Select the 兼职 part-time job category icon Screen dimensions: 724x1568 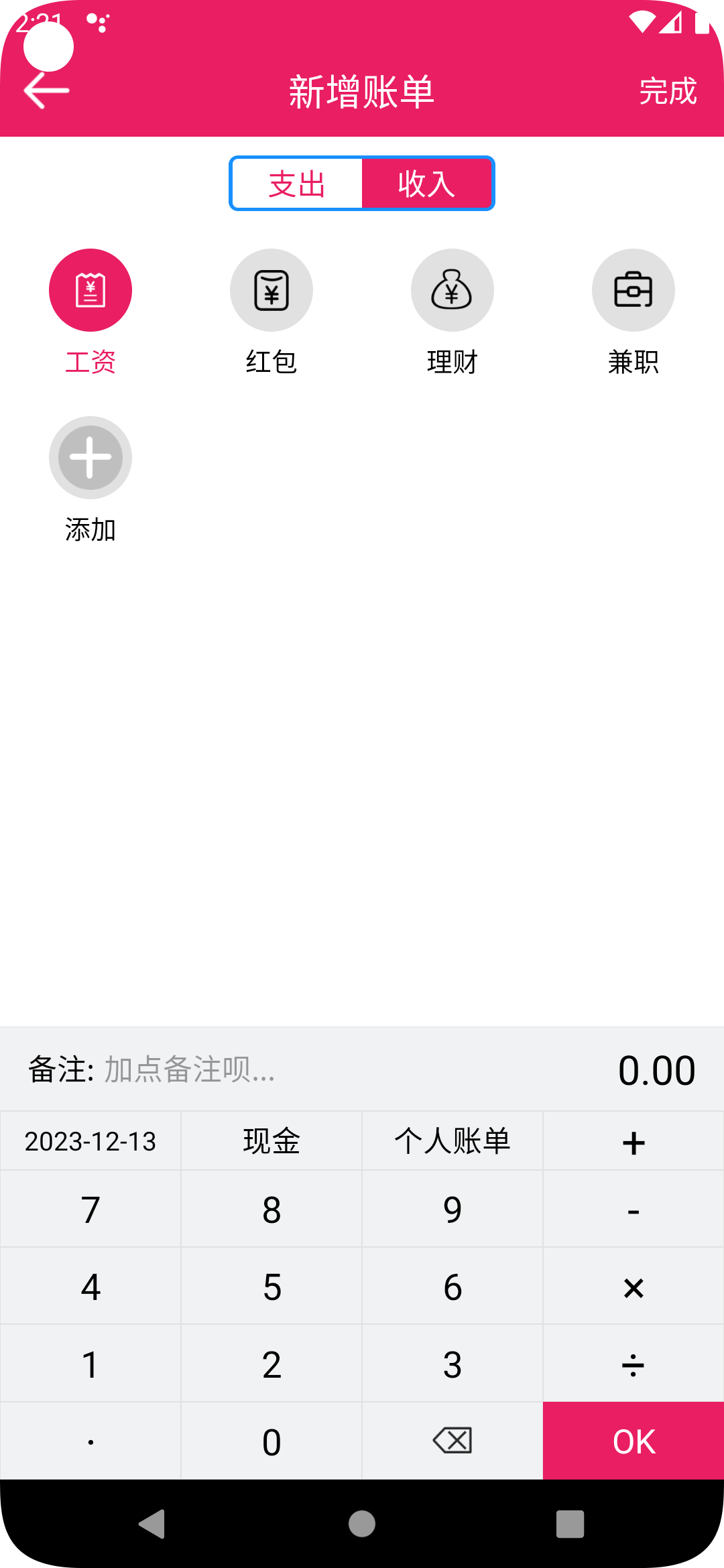pos(633,289)
